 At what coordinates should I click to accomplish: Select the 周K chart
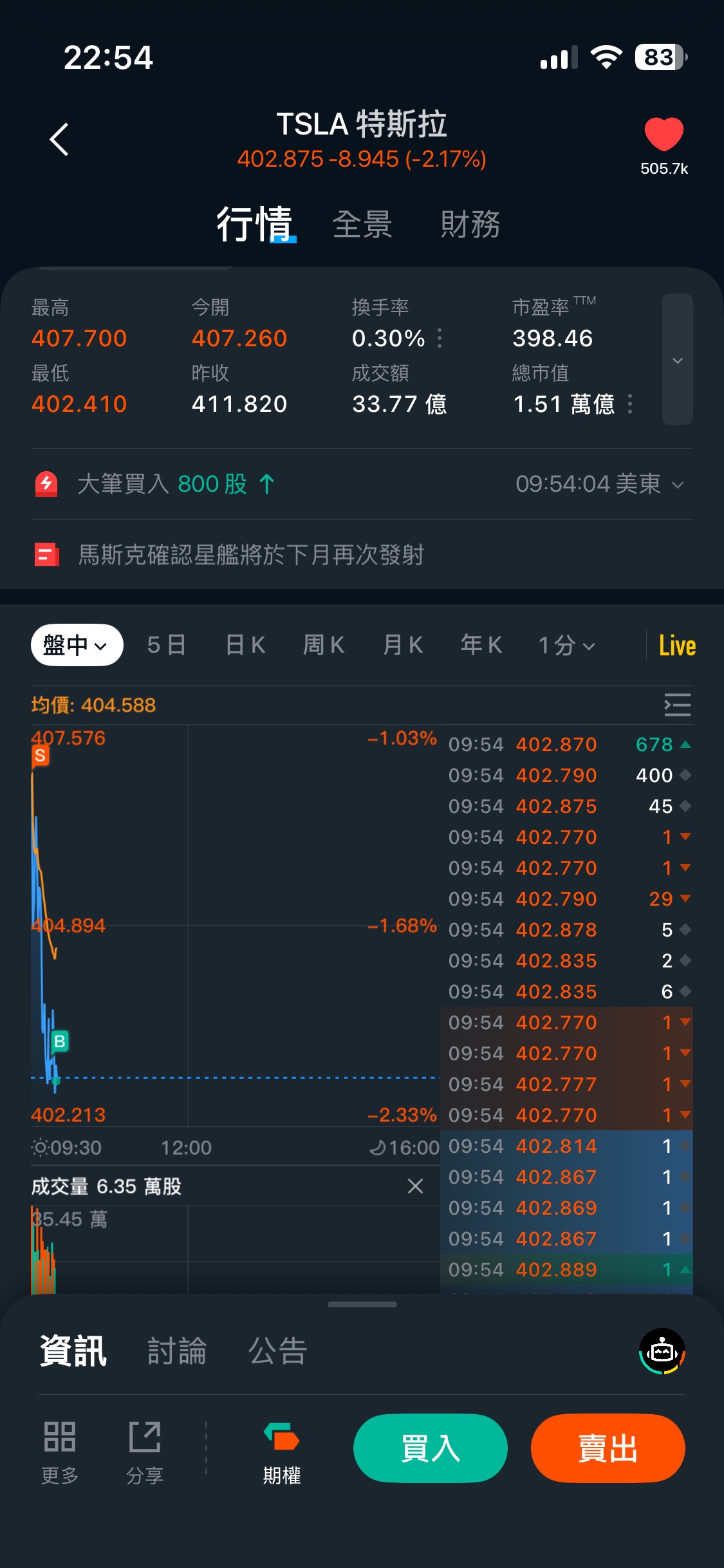point(324,645)
